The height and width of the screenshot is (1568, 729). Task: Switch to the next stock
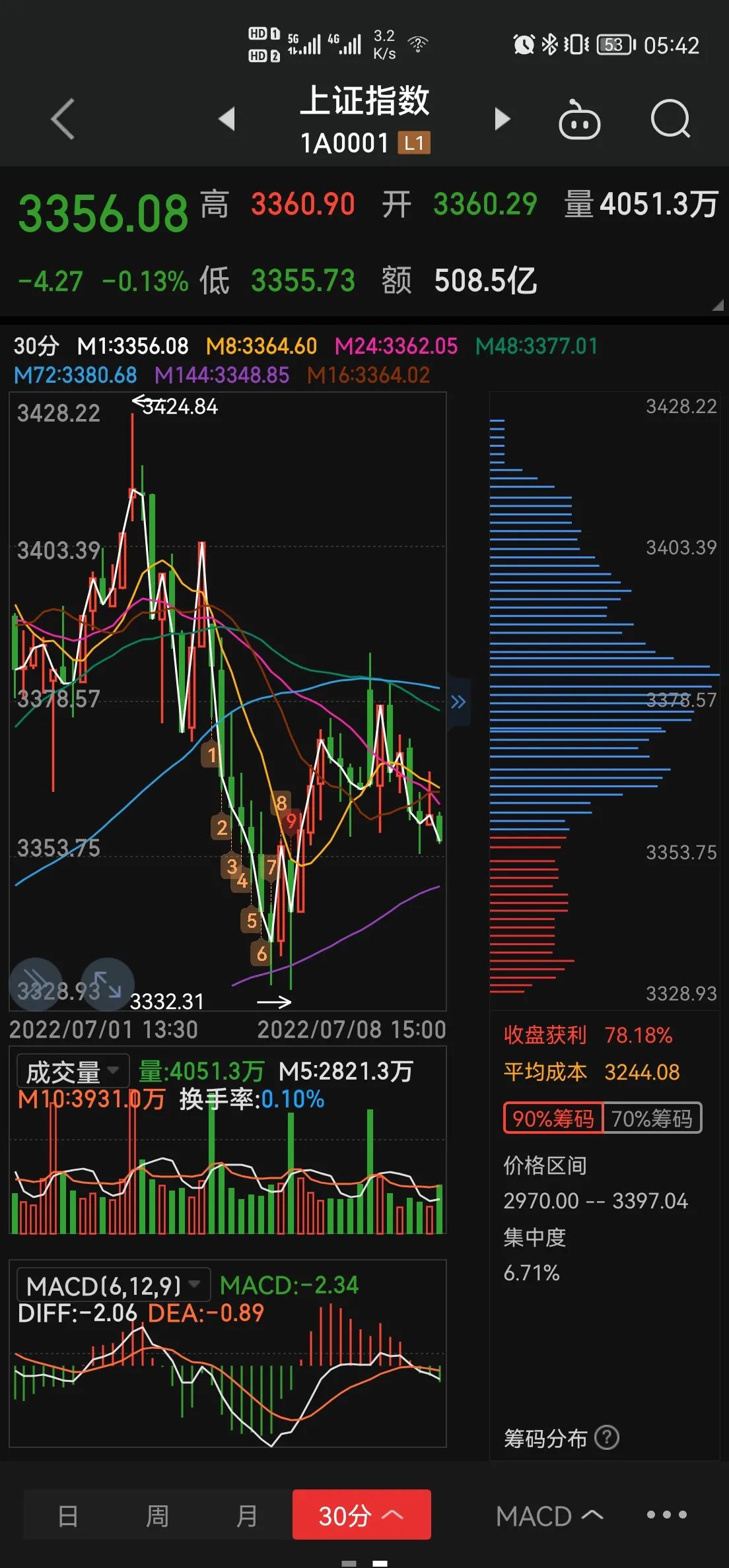point(503,119)
